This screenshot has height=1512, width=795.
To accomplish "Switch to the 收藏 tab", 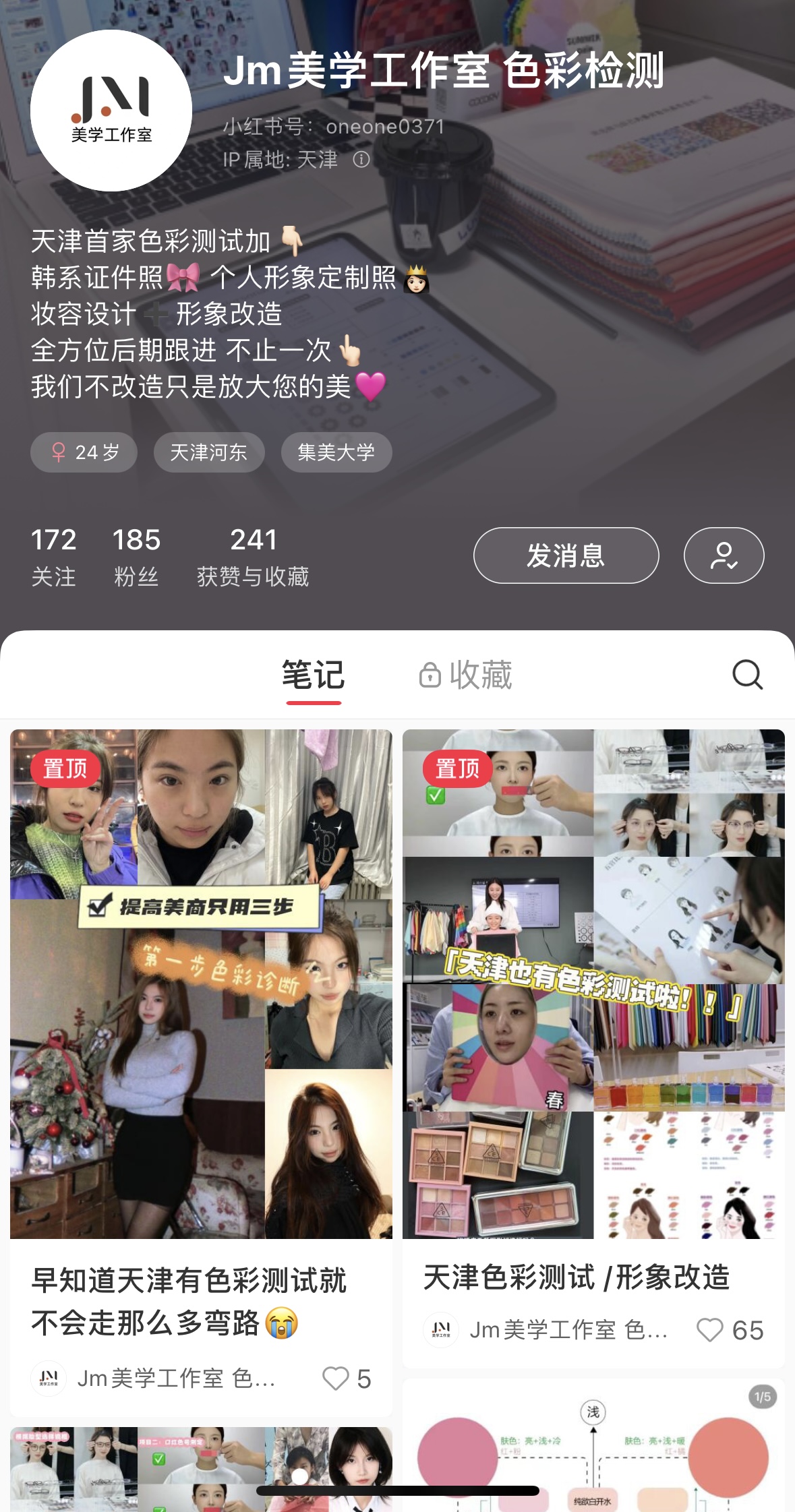I will point(465,675).
